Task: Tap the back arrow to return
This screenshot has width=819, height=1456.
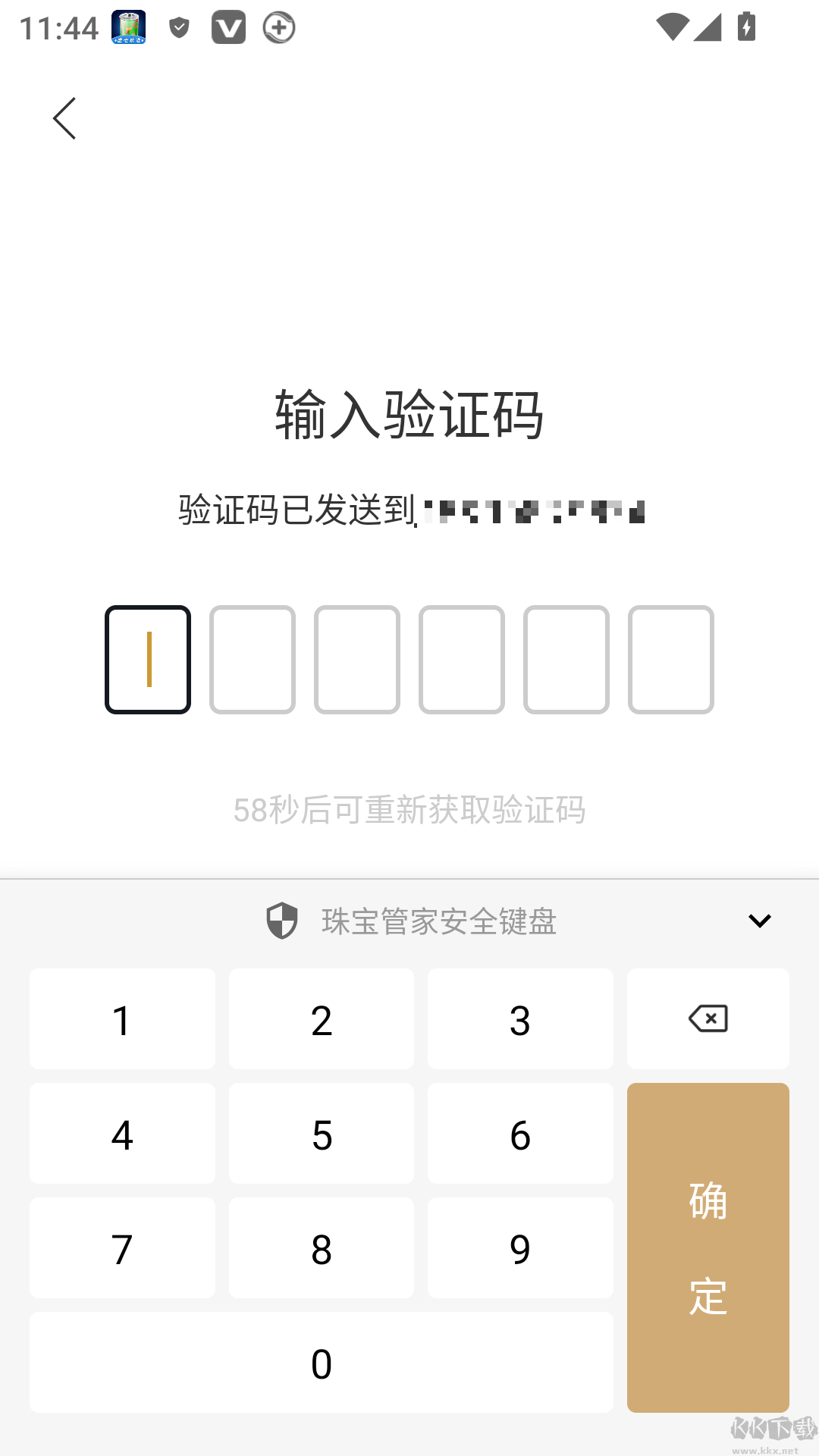Action: pyautogui.click(x=64, y=118)
